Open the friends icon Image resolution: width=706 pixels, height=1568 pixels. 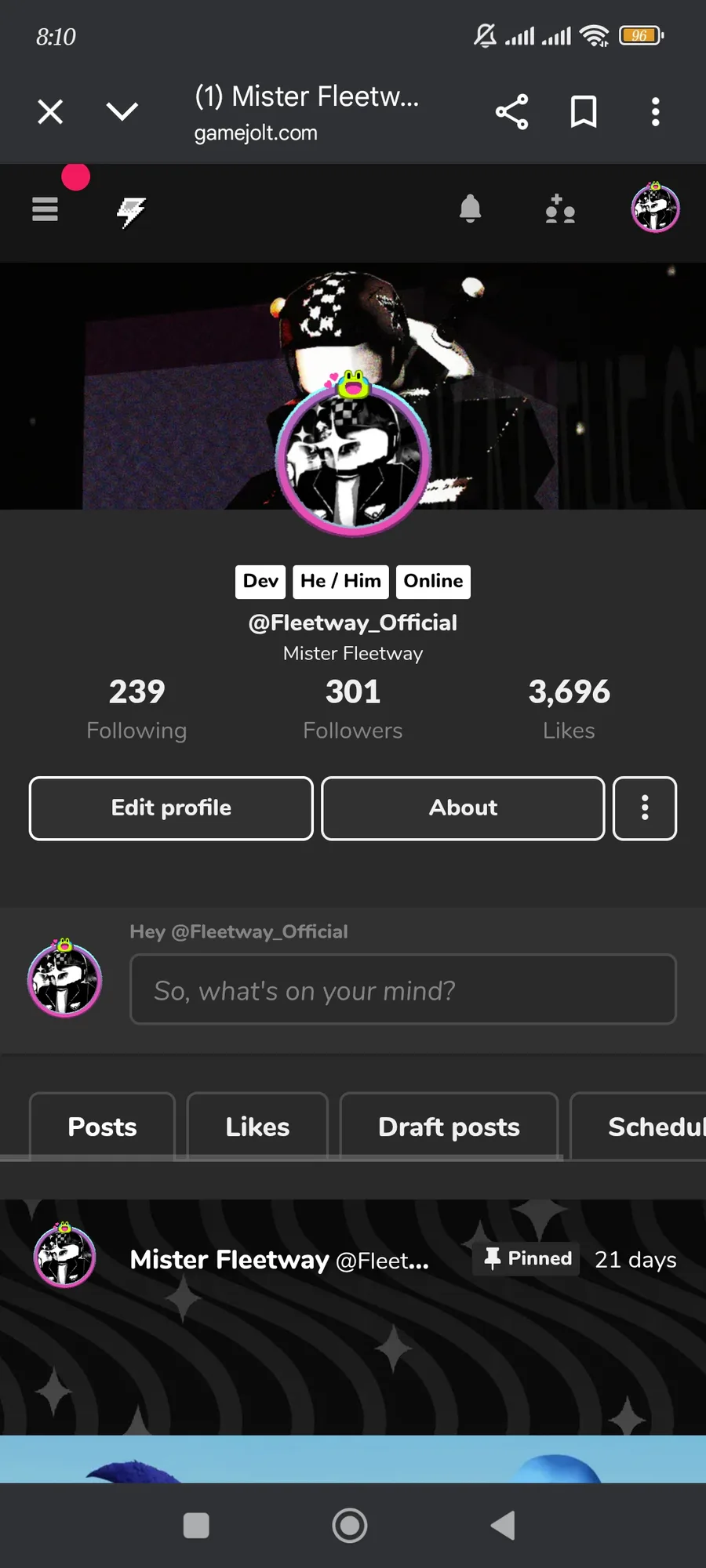click(560, 209)
